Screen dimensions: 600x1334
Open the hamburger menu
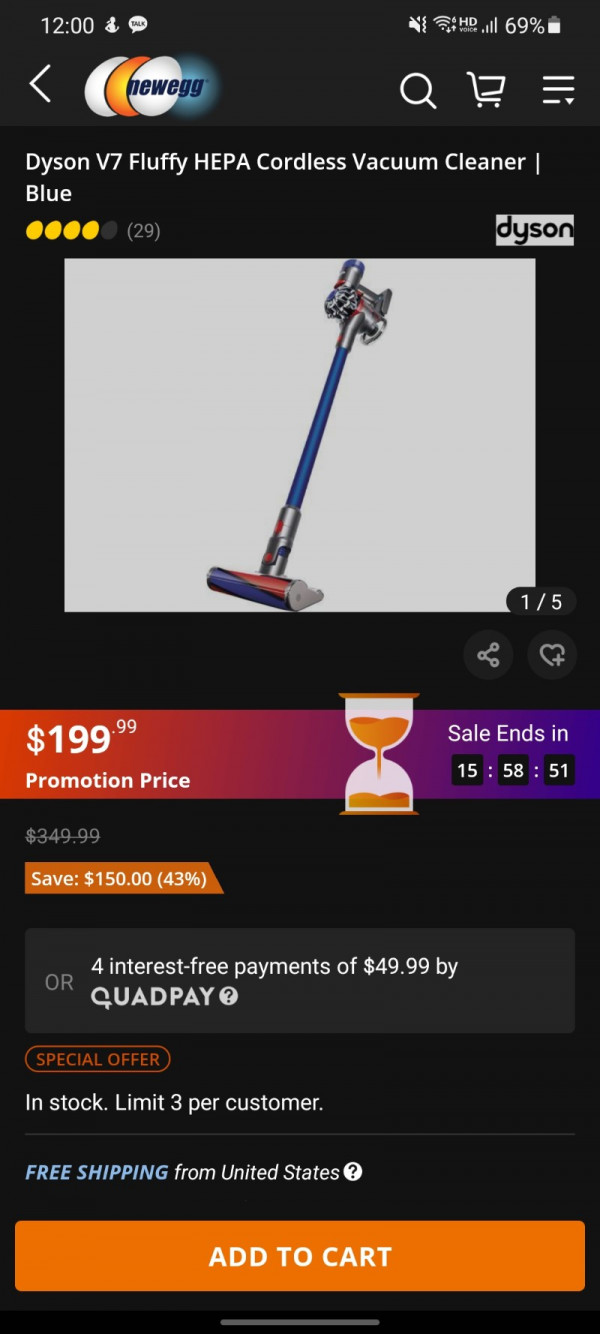pos(558,90)
